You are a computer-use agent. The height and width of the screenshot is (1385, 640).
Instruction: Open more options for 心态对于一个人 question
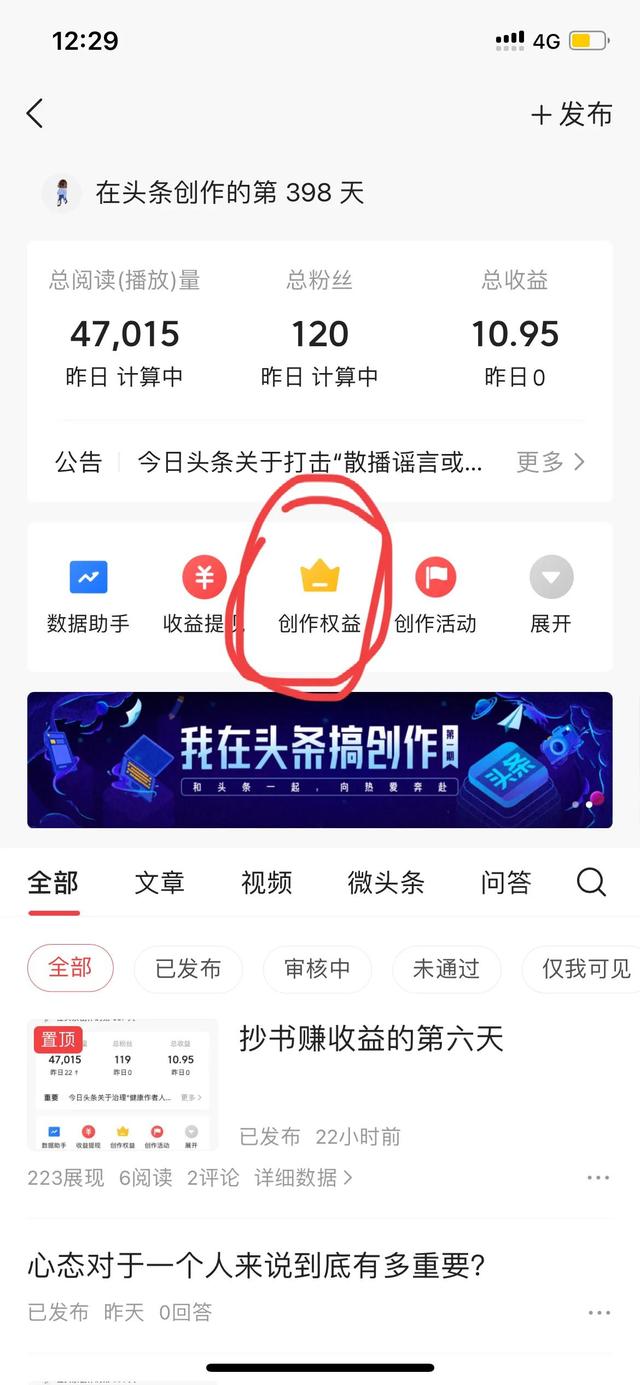pyautogui.click(x=598, y=1312)
